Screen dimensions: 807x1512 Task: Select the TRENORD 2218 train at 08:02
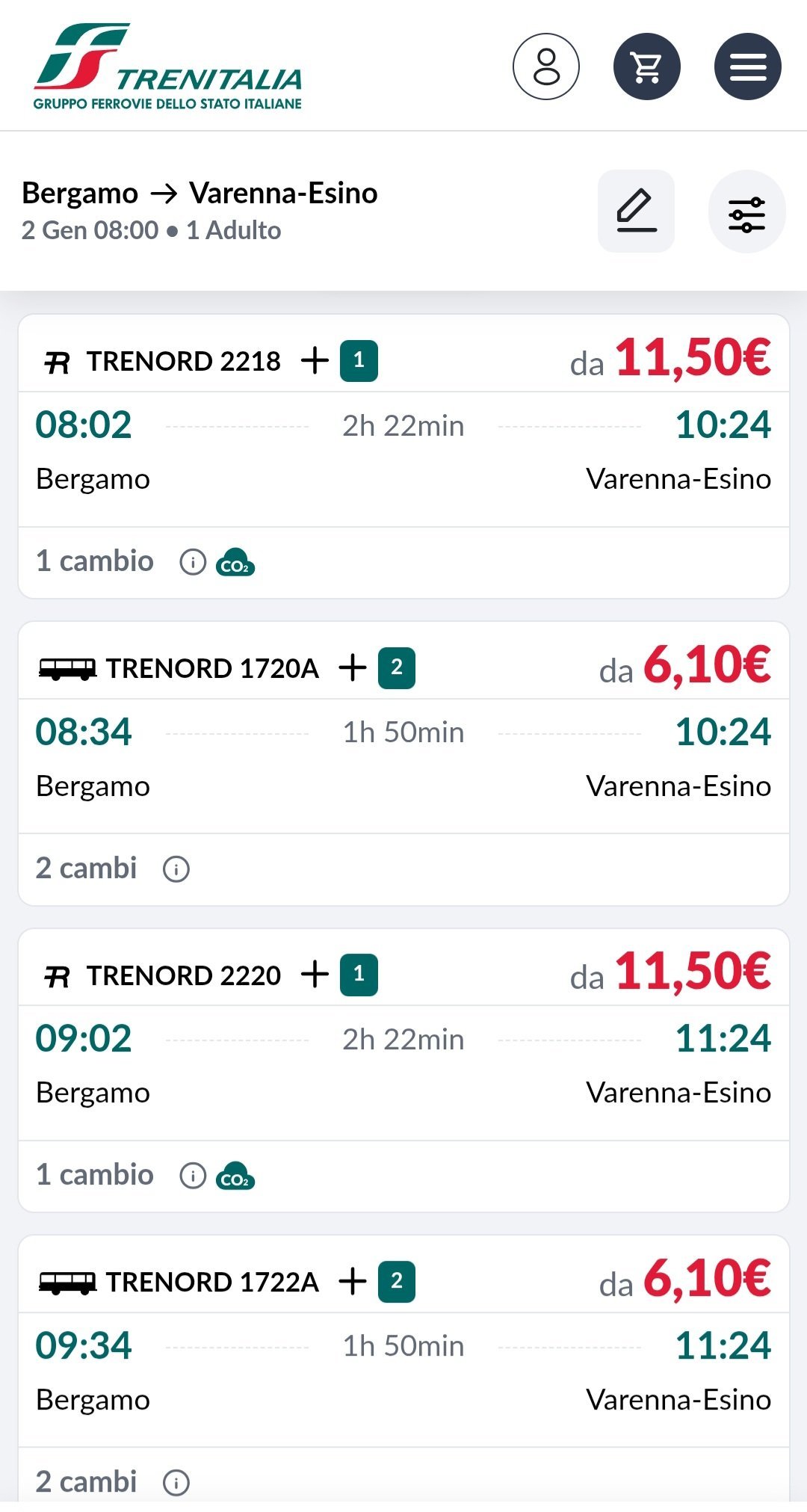(x=403, y=448)
